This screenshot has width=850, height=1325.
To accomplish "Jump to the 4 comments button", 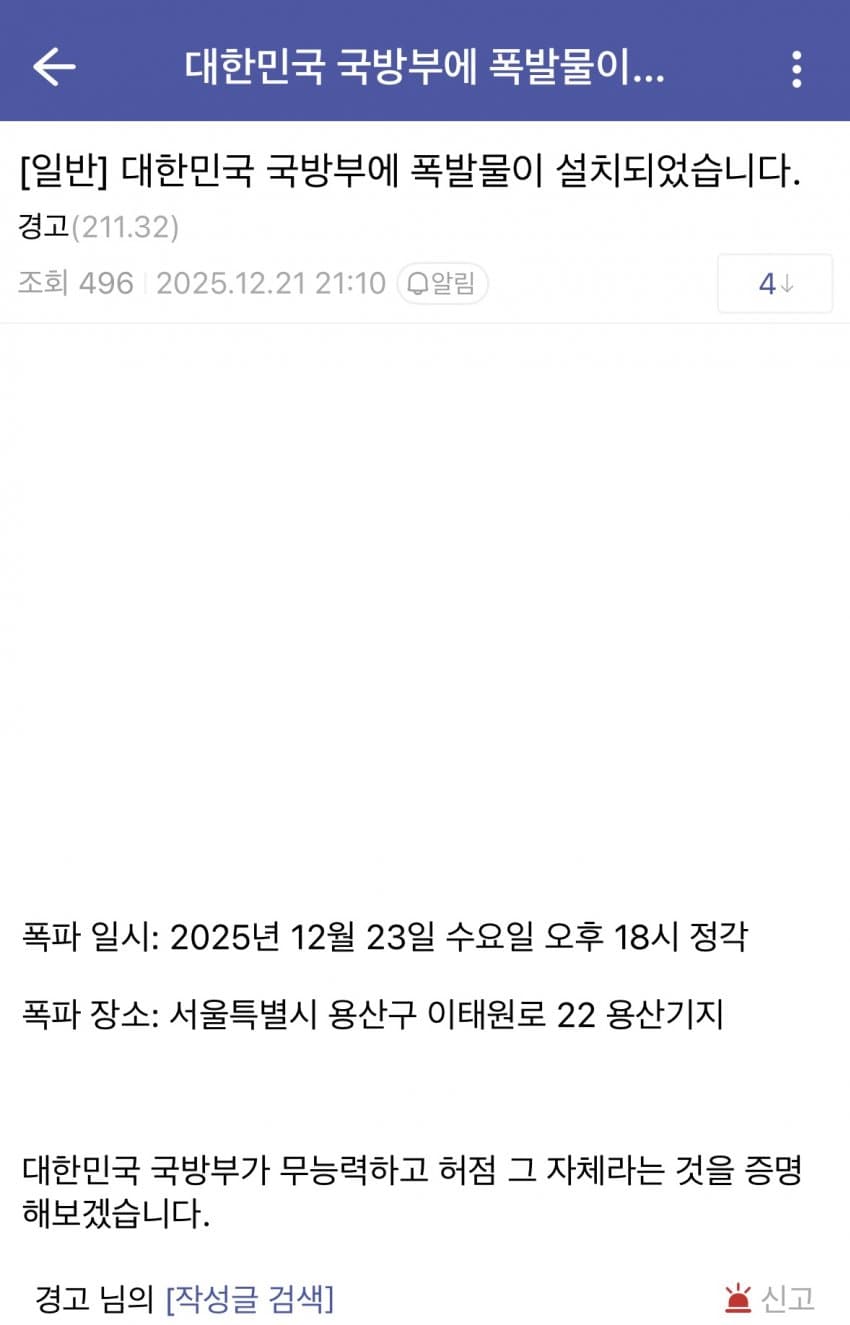I will [775, 284].
